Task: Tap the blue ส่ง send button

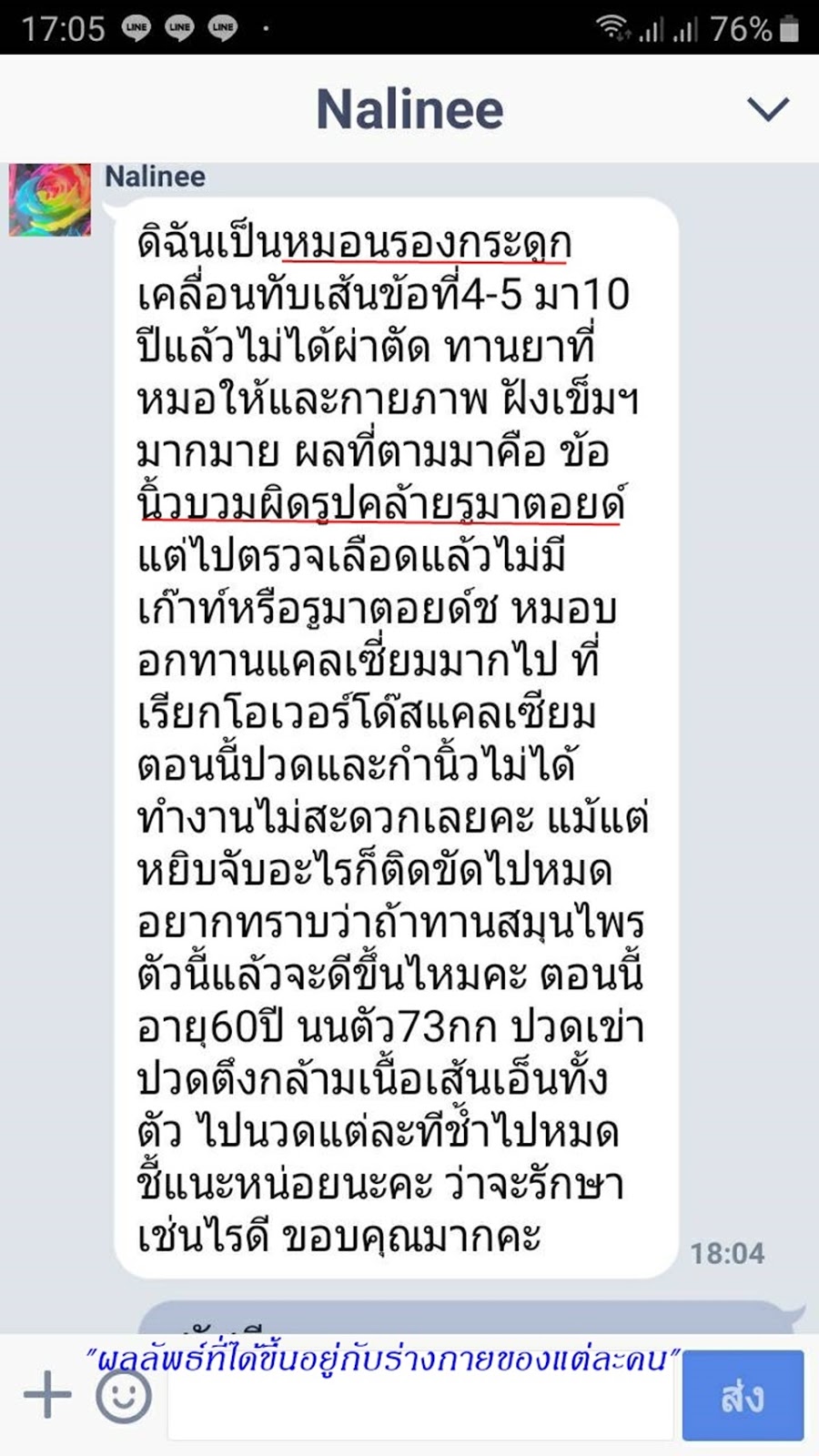Action: 743,1396
